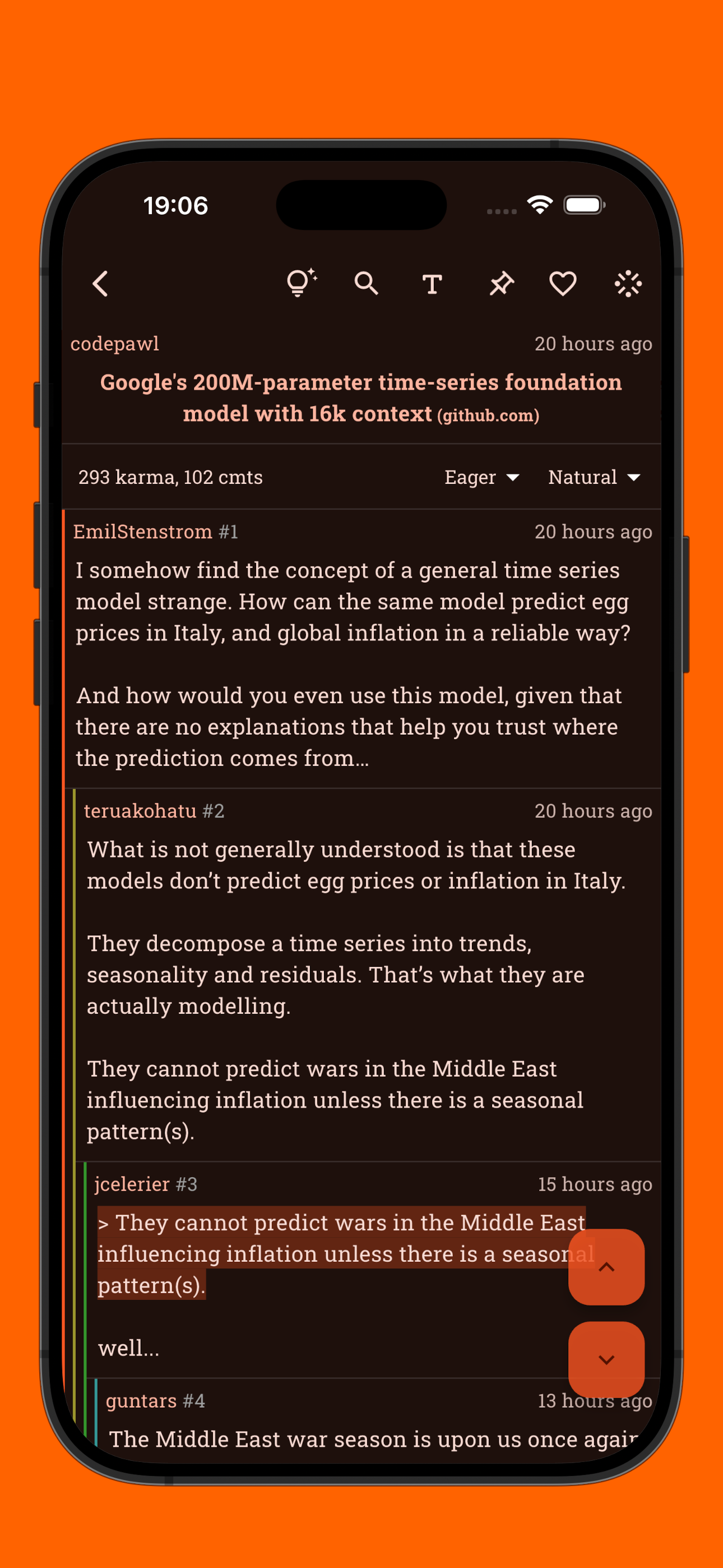Expand the Natural sort dropdown
The image size is (723, 1568).
click(594, 477)
